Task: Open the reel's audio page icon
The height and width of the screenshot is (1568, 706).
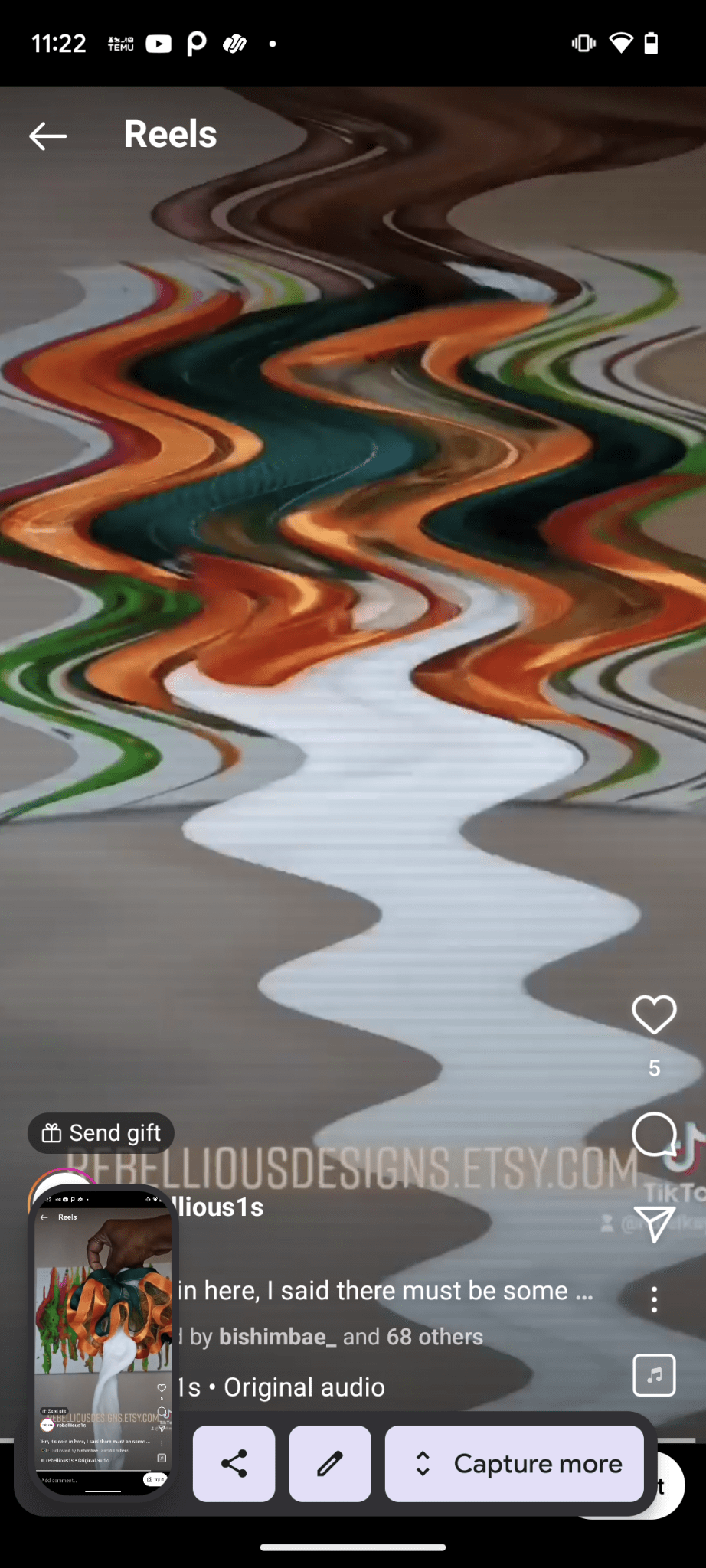Action: 654,1375
